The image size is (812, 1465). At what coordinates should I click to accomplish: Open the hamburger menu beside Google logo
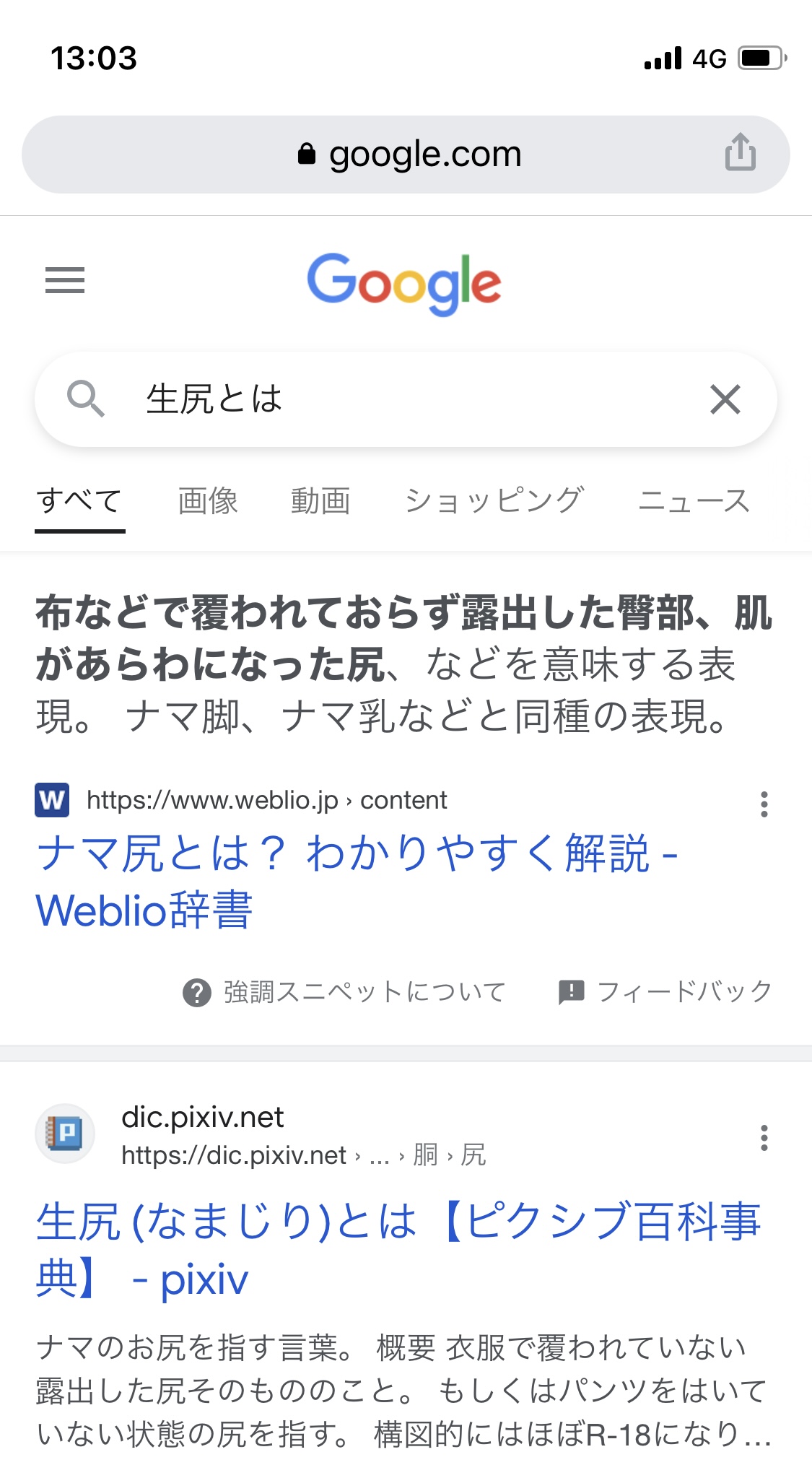[65, 280]
